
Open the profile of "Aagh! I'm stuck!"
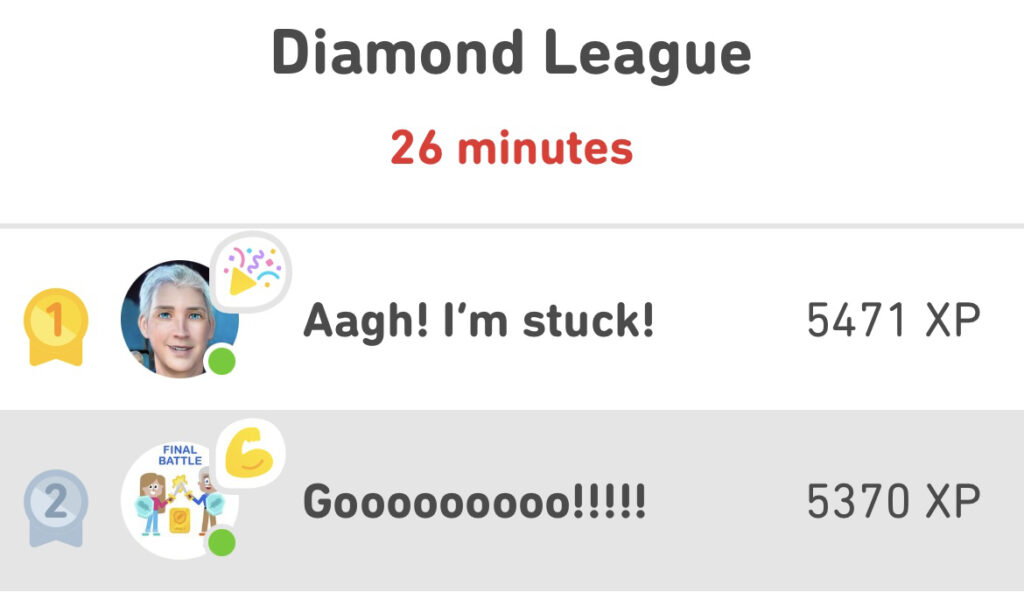point(478,320)
